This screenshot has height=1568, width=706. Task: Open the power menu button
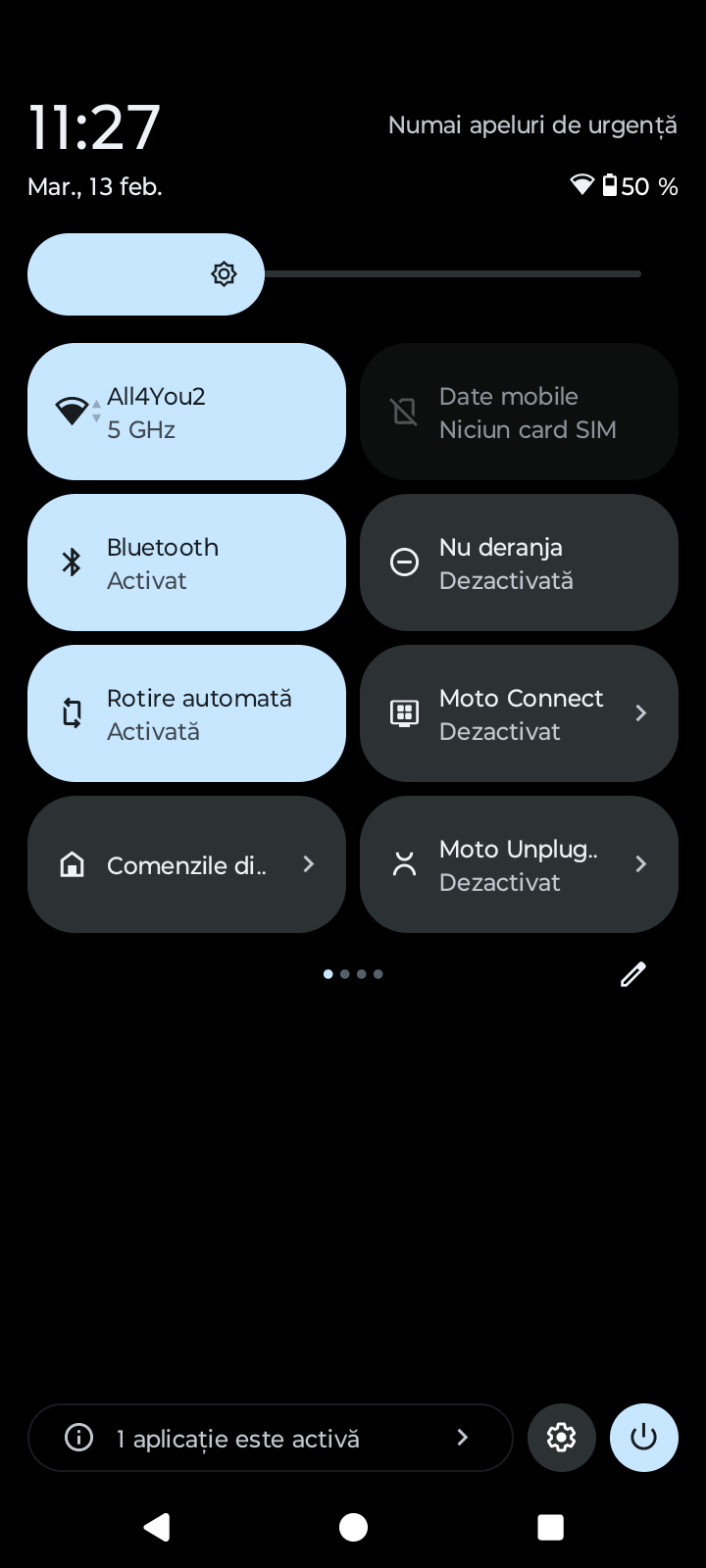(643, 1438)
